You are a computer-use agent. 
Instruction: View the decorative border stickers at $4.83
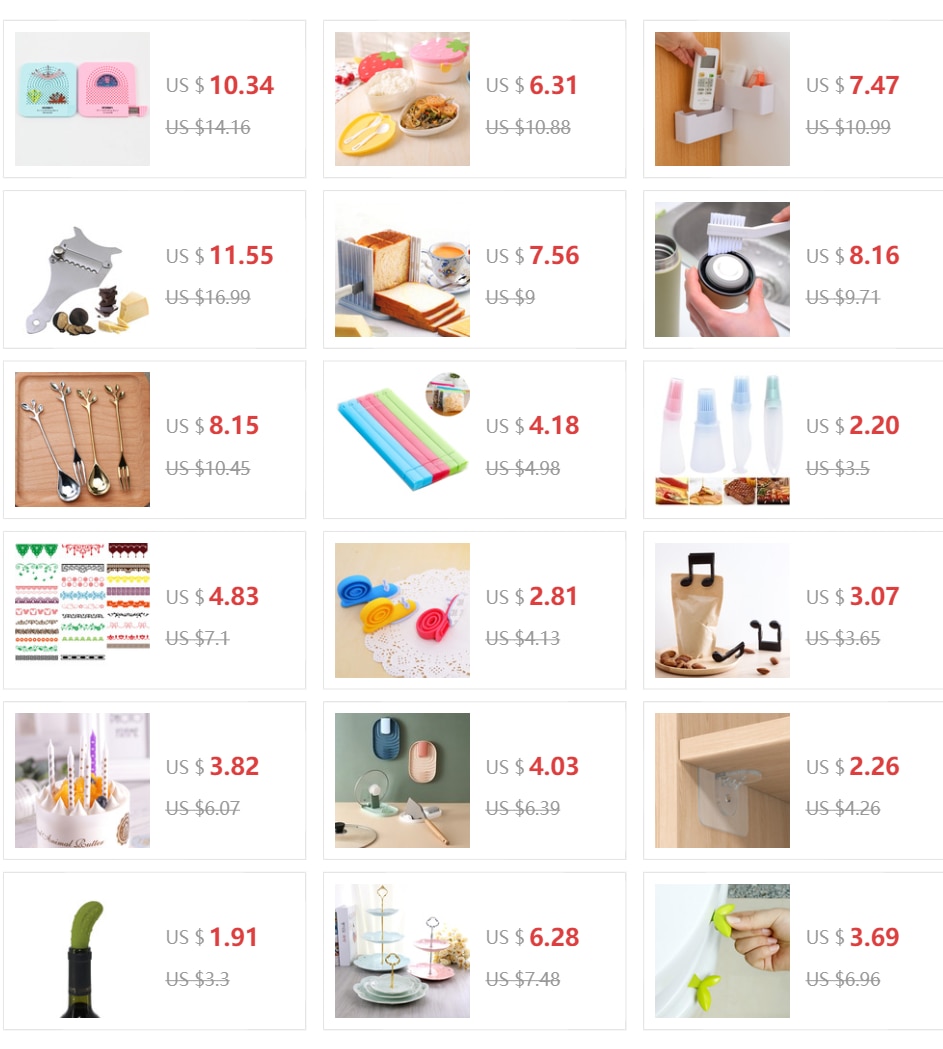[154, 610]
